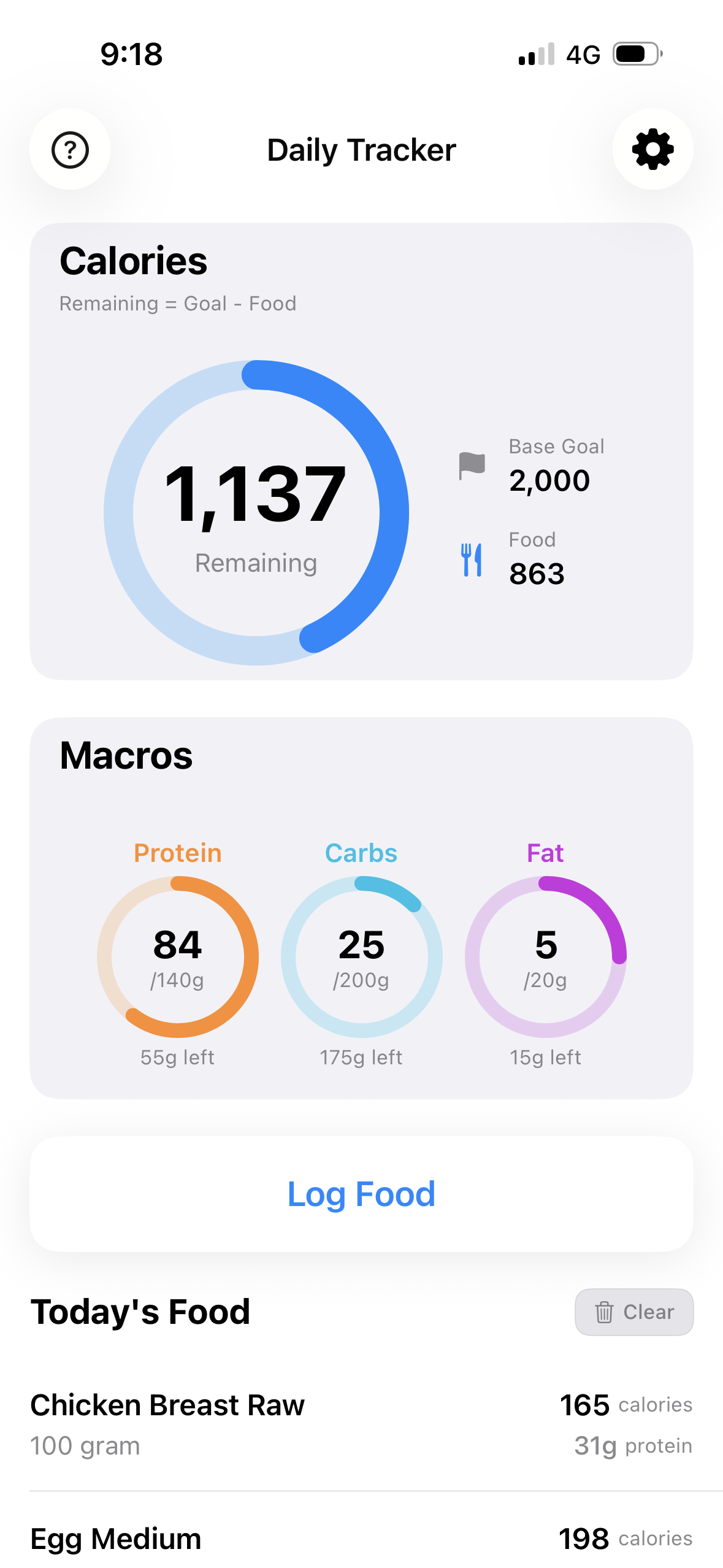Open the help question mark icon
723x1568 pixels.
pyautogui.click(x=70, y=149)
